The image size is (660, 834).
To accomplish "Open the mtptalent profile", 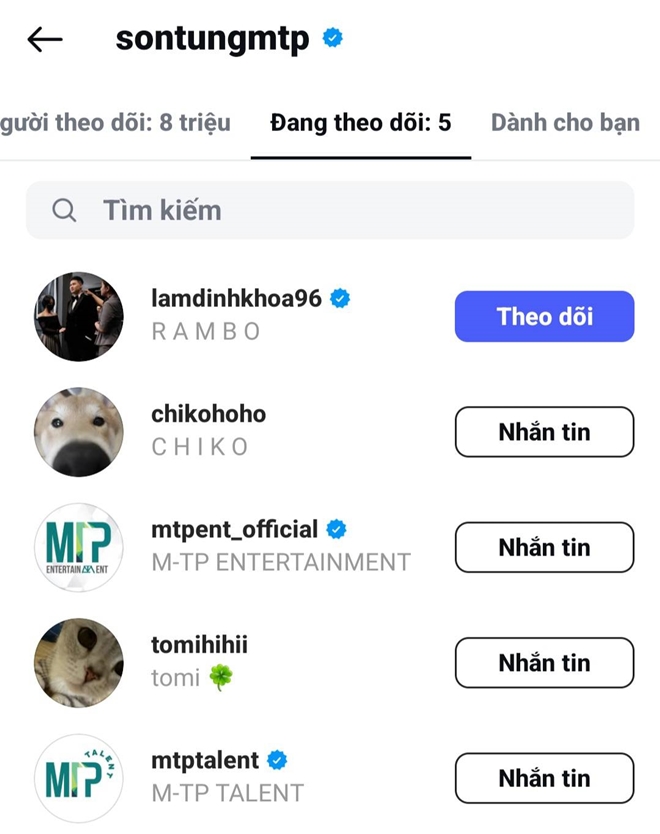I will click(x=205, y=761).
